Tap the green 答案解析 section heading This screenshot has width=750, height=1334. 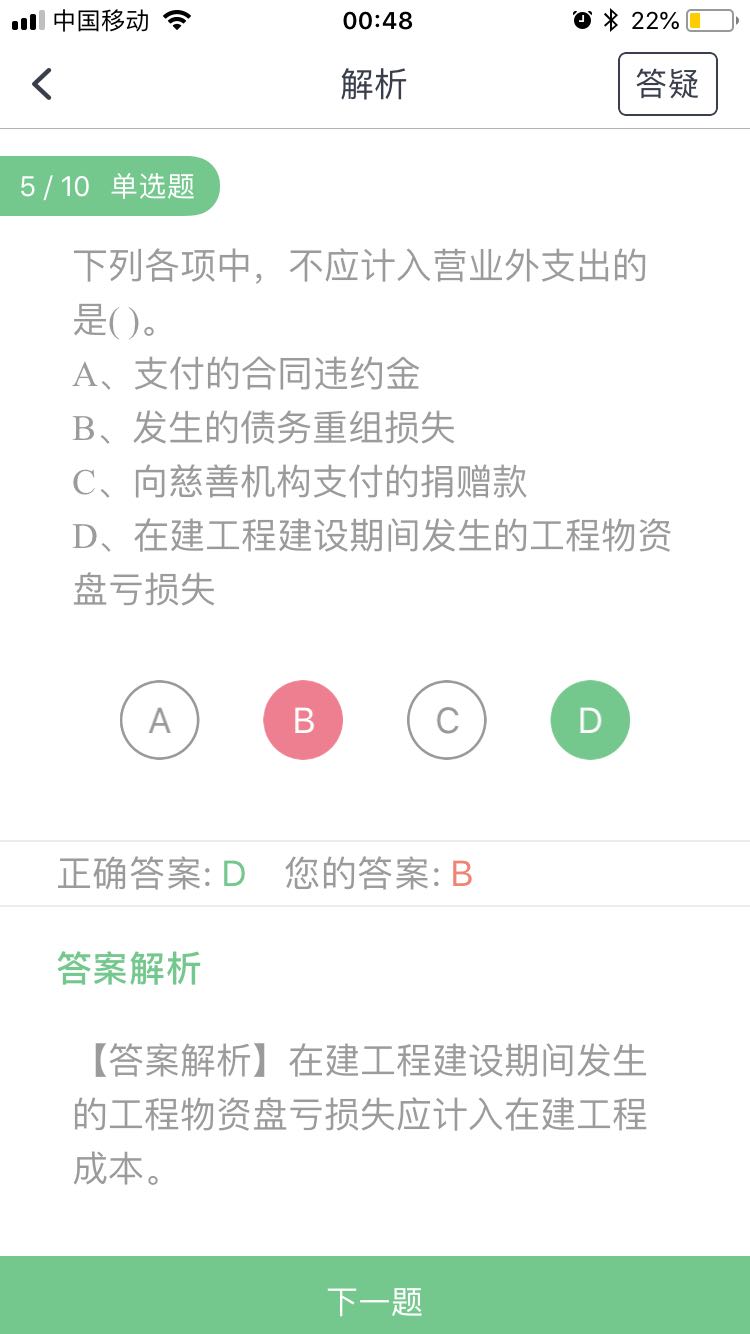pyautogui.click(x=128, y=968)
